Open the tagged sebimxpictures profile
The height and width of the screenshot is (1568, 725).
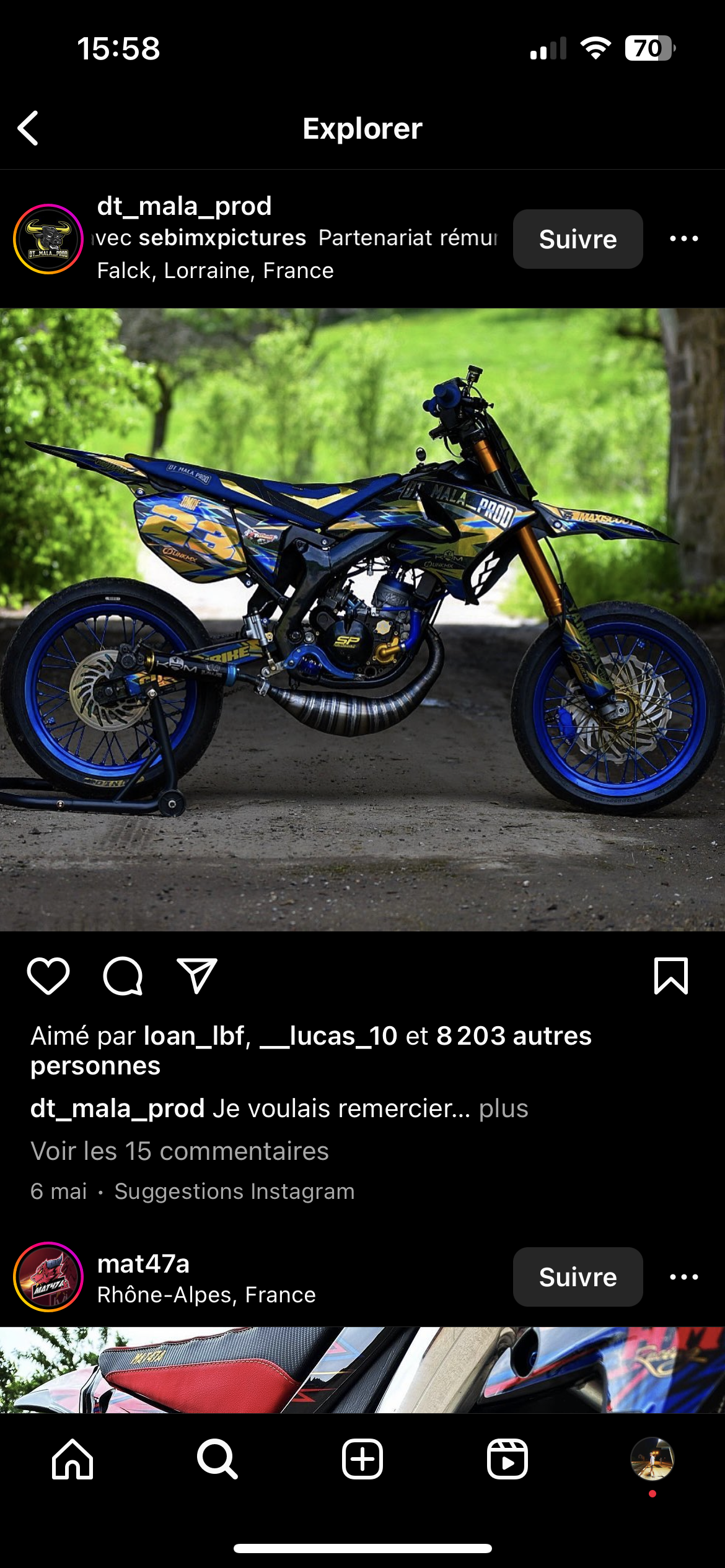pyautogui.click(x=222, y=238)
